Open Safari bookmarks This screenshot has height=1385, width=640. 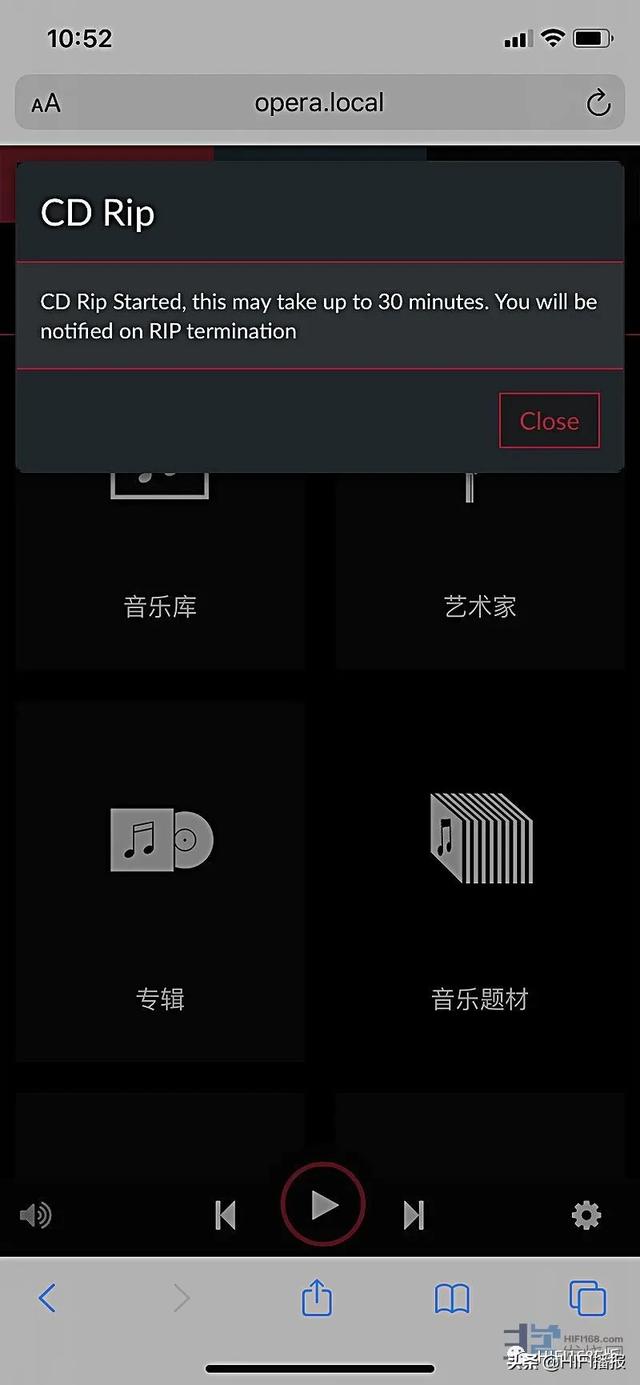coord(452,1298)
